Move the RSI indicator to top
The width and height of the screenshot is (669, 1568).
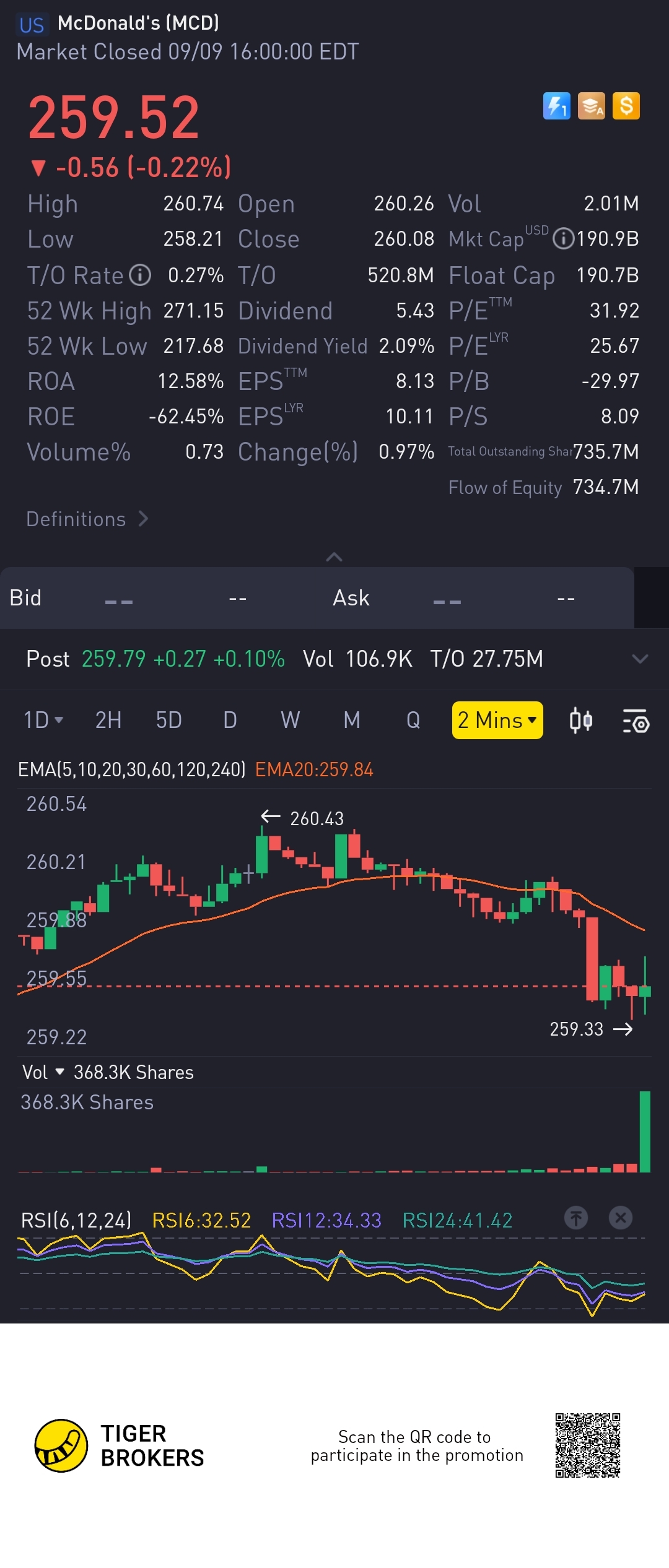[x=575, y=1218]
